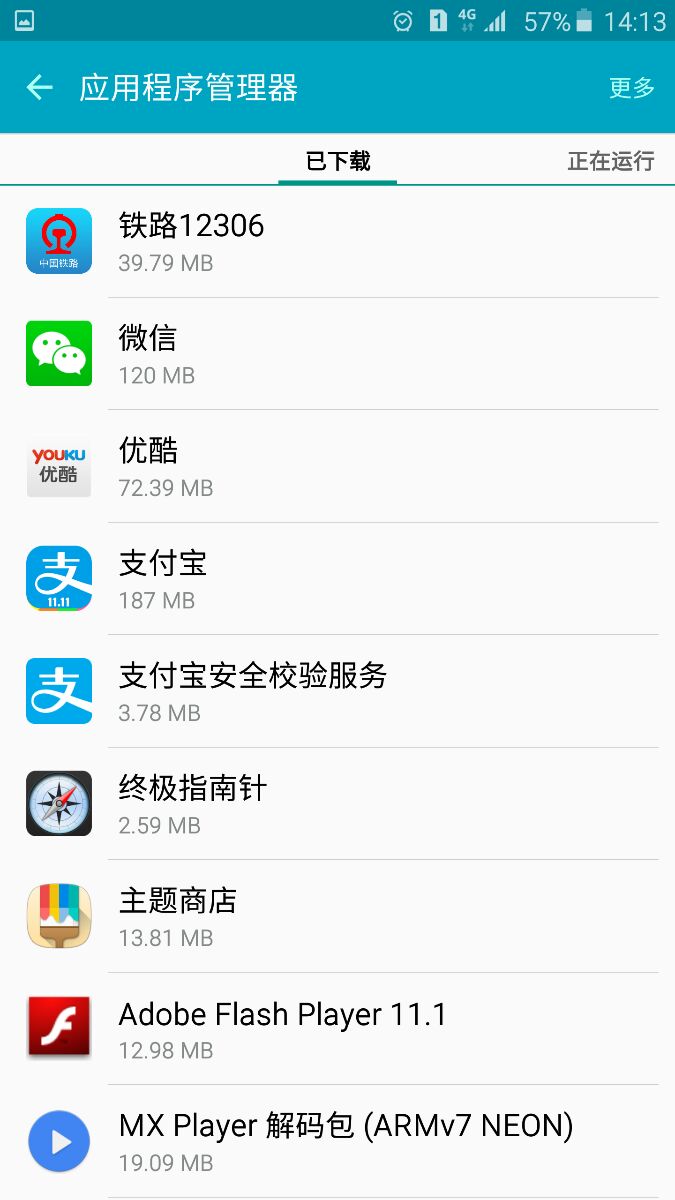Viewport: 675px width, 1200px height.
Task: Open app info for 铁路12306
Action: [x=338, y=241]
